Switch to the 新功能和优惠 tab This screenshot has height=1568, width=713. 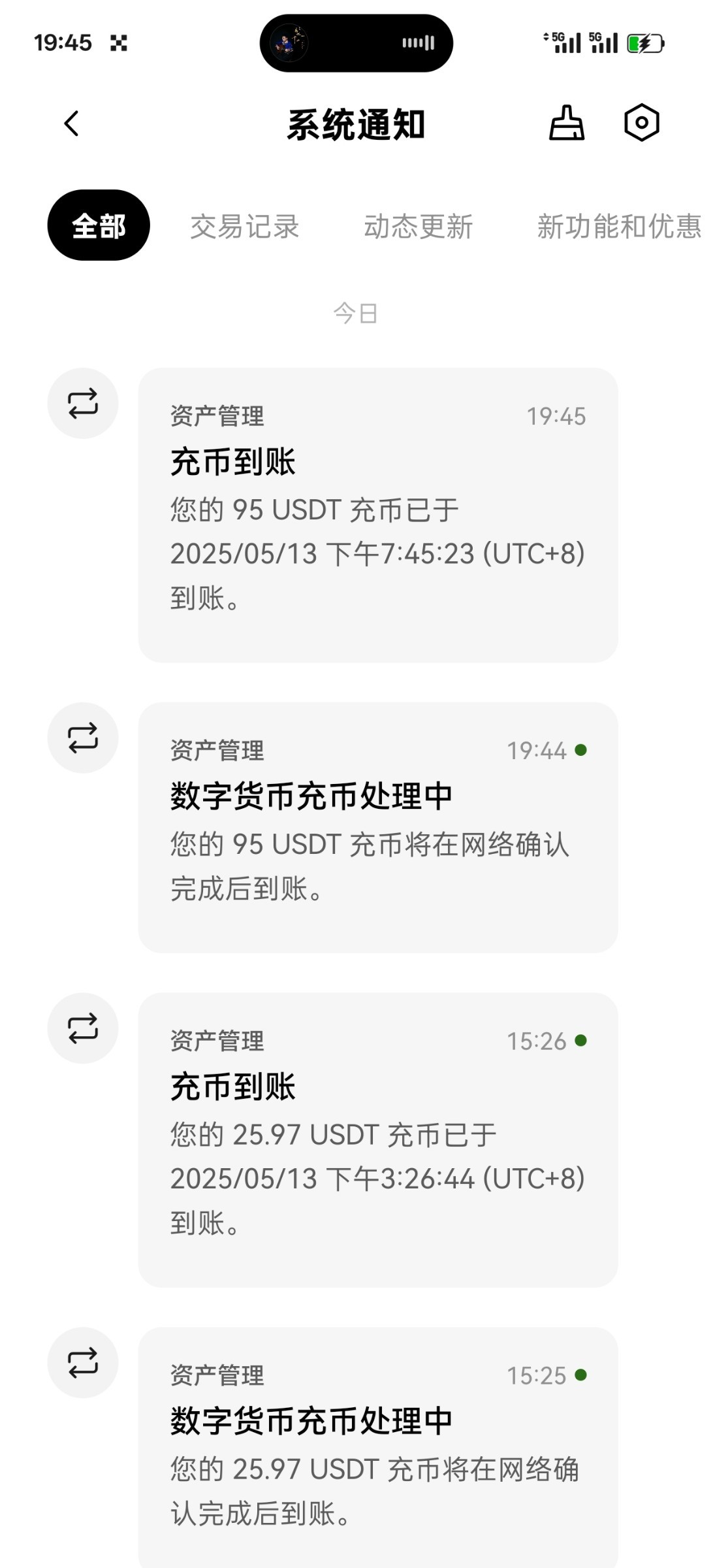[618, 227]
